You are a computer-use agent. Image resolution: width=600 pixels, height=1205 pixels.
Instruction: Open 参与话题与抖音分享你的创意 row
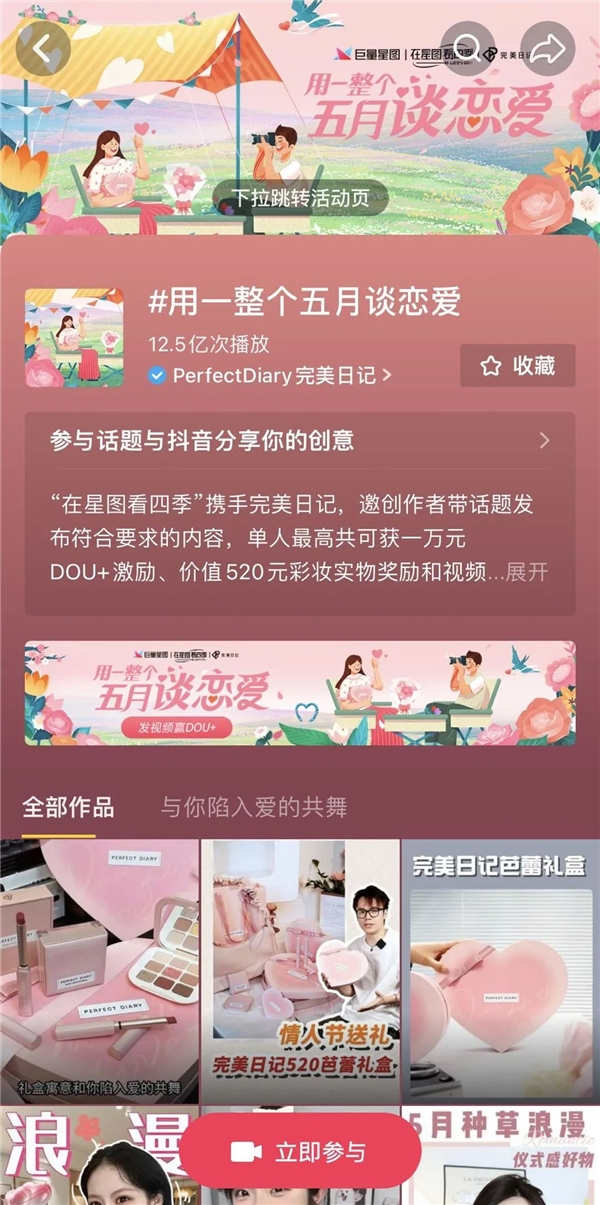[300, 441]
